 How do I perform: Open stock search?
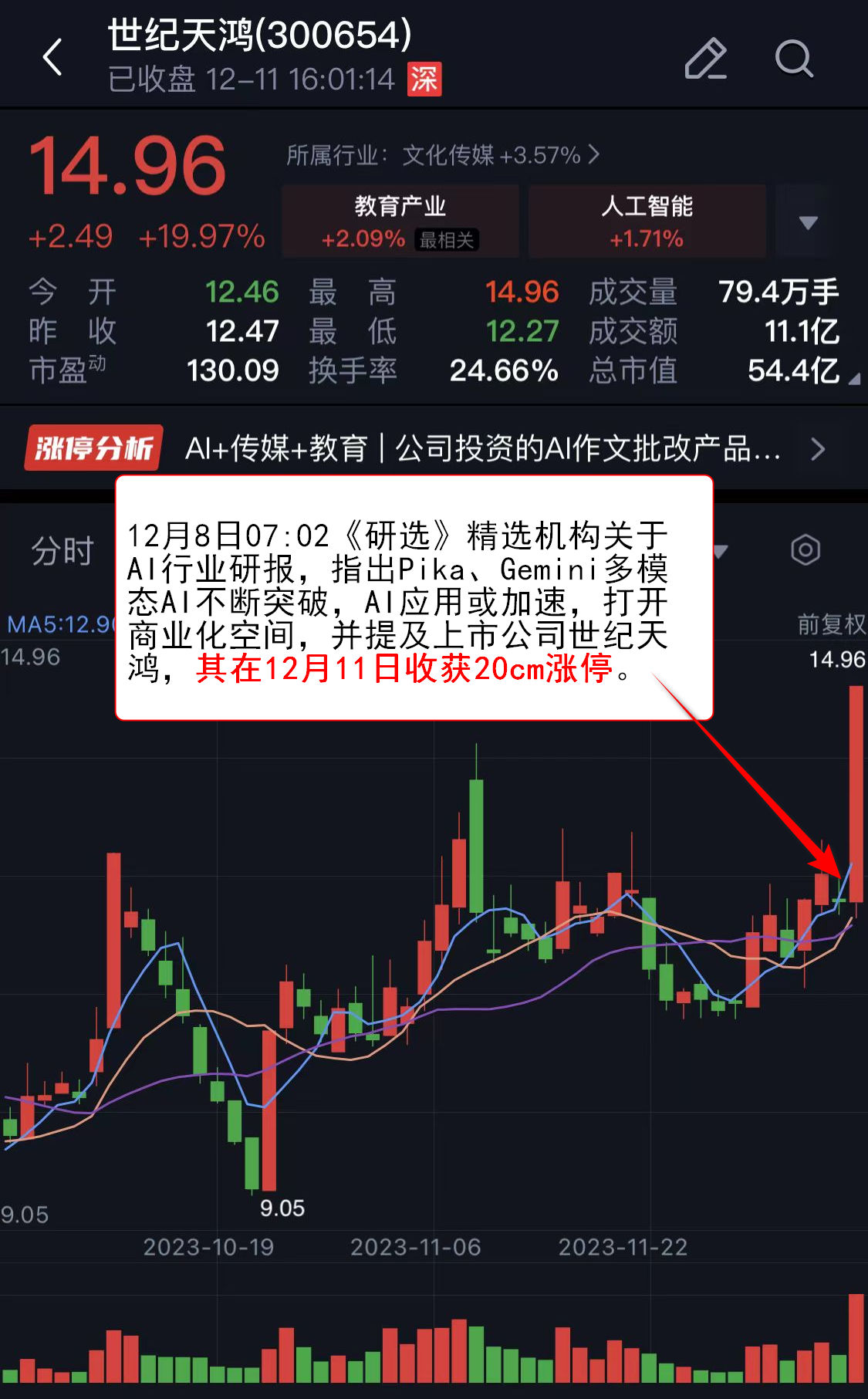[x=794, y=59]
